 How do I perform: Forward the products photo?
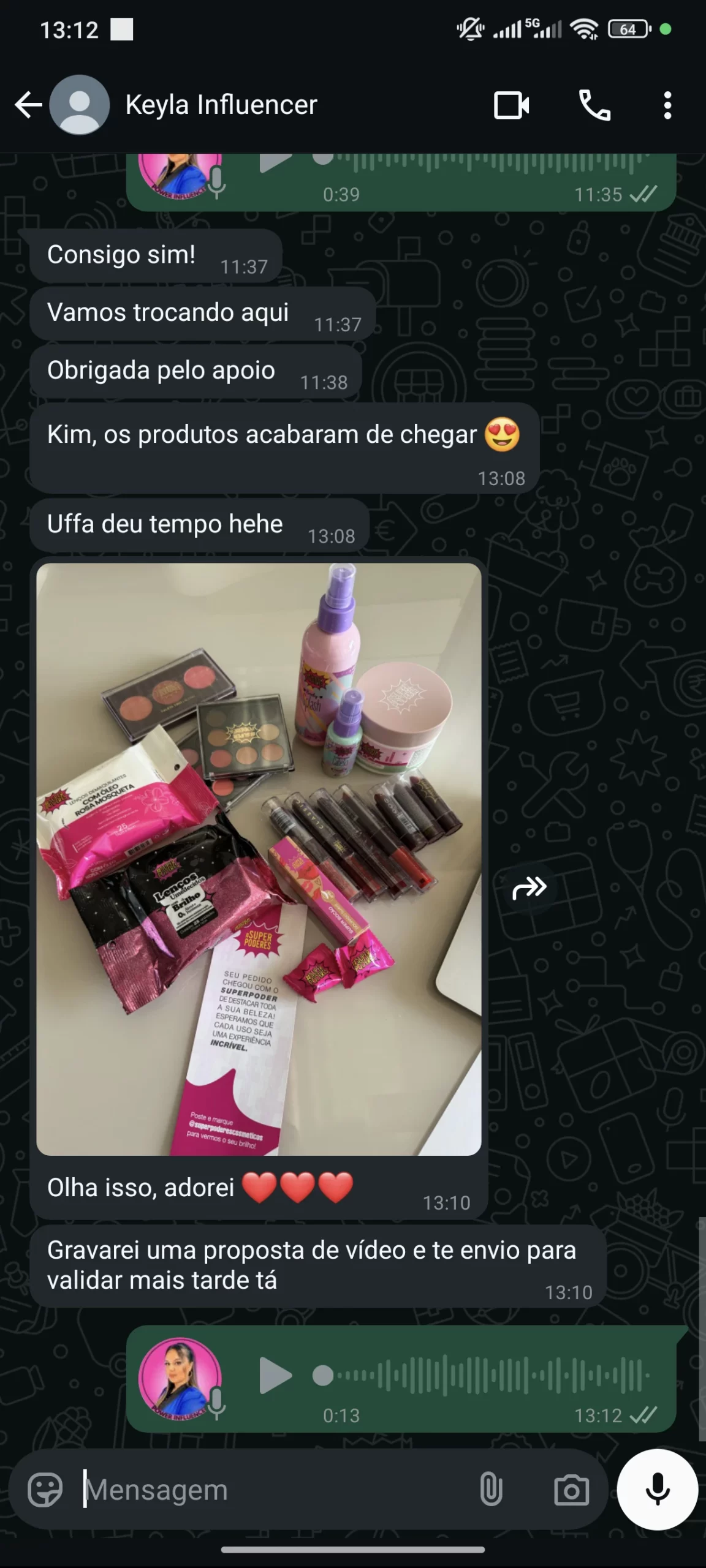point(529,887)
